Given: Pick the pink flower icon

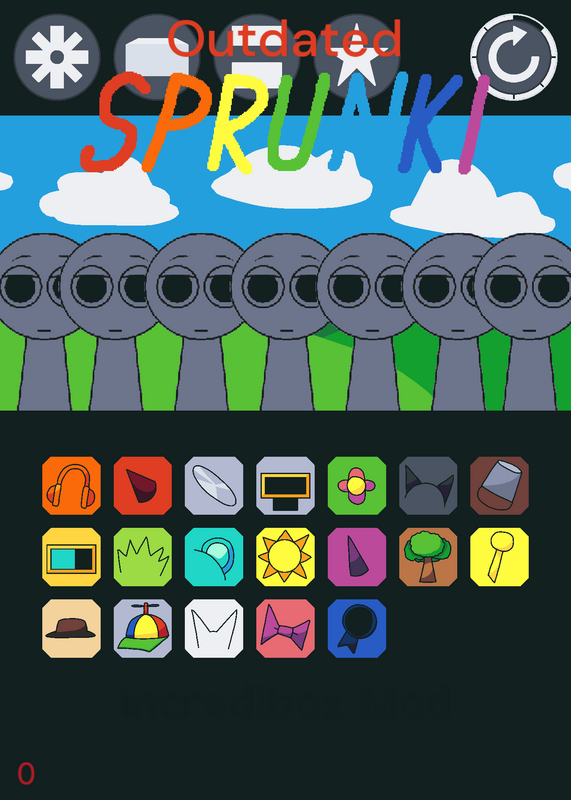Looking at the screenshot, I should point(357,486).
